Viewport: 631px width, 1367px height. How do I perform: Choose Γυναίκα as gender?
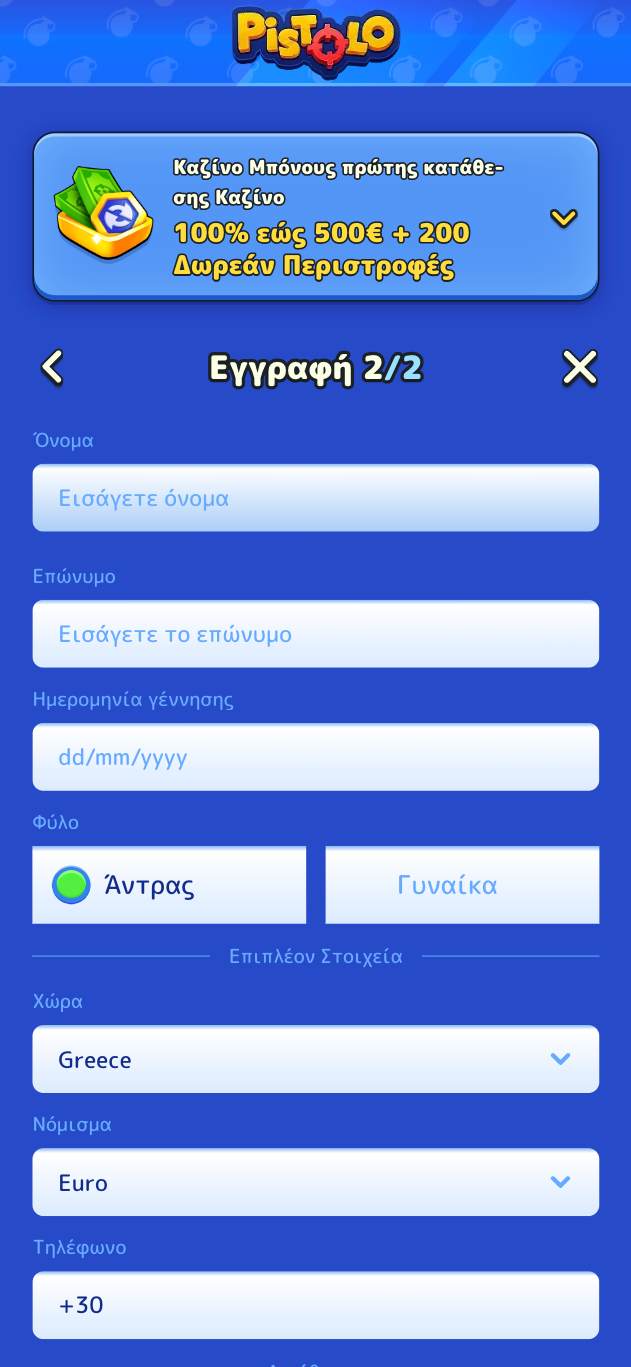462,885
